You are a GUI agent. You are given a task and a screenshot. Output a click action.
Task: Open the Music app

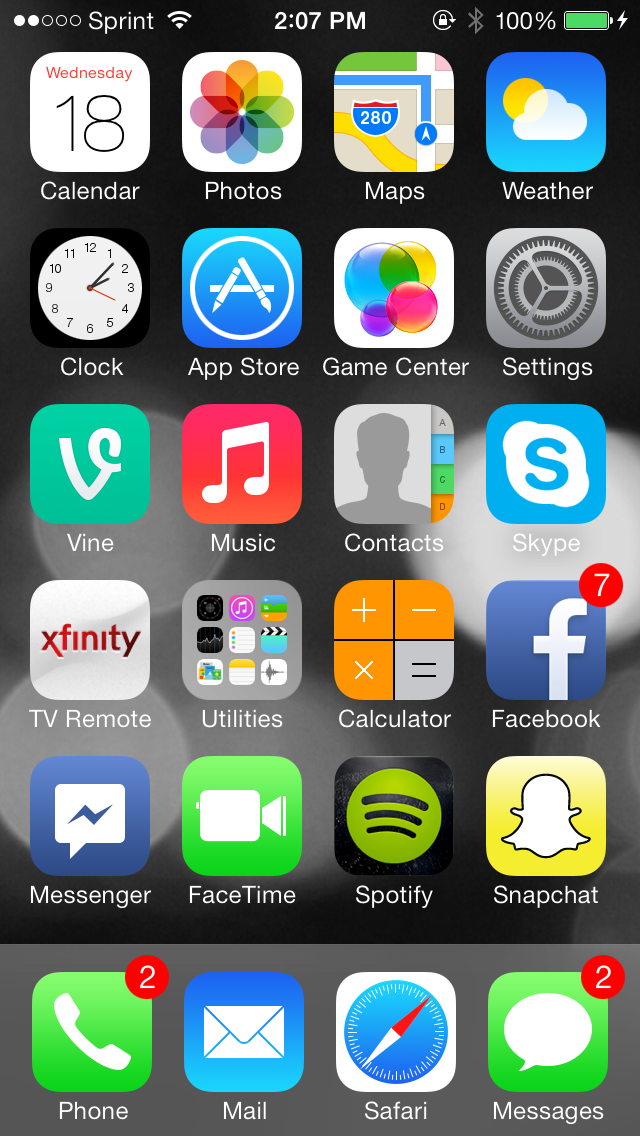tap(242, 464)
